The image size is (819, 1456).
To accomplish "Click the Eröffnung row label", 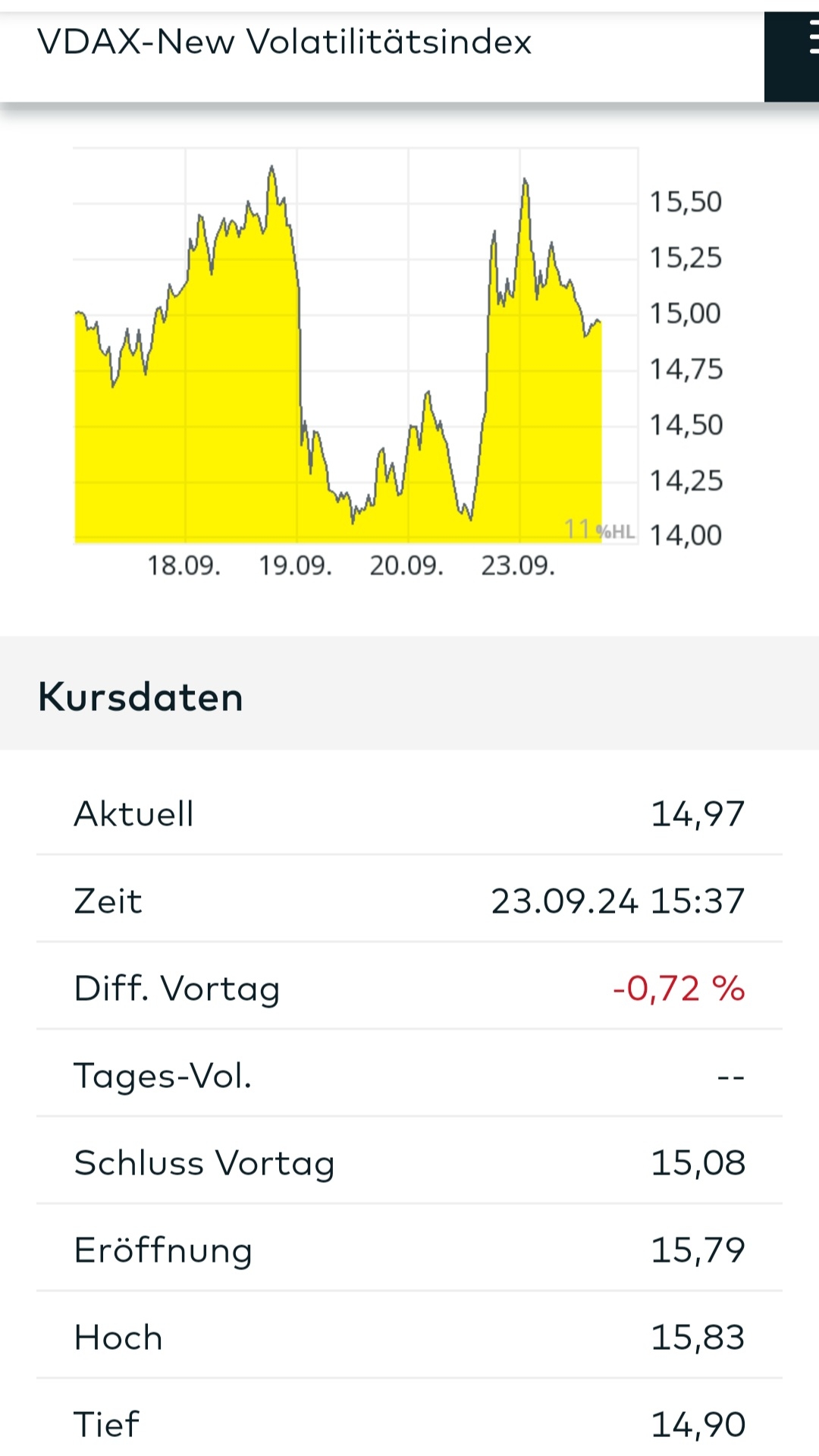I will [x=163, y=1250].
